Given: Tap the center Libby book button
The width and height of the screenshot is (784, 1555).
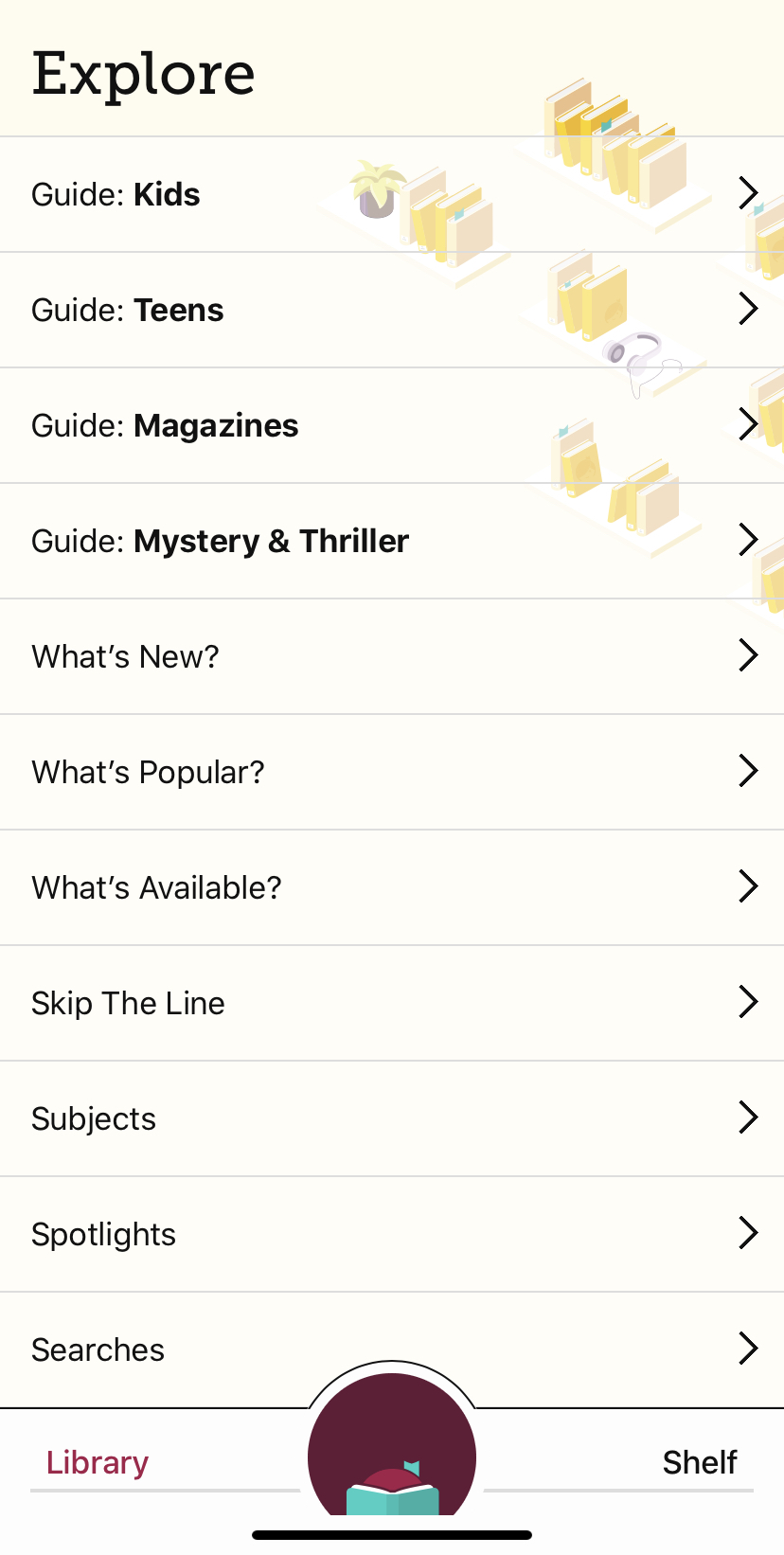Looking at the screenshot, I should click(x=392, y=1454).
